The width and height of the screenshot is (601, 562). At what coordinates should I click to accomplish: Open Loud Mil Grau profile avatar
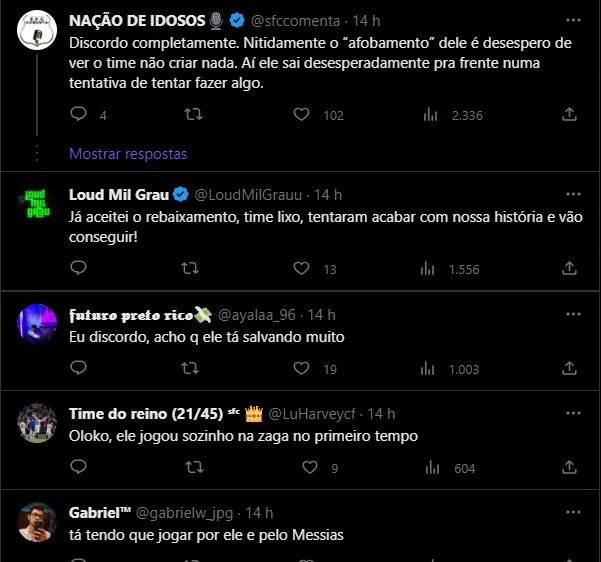(37, 204)
